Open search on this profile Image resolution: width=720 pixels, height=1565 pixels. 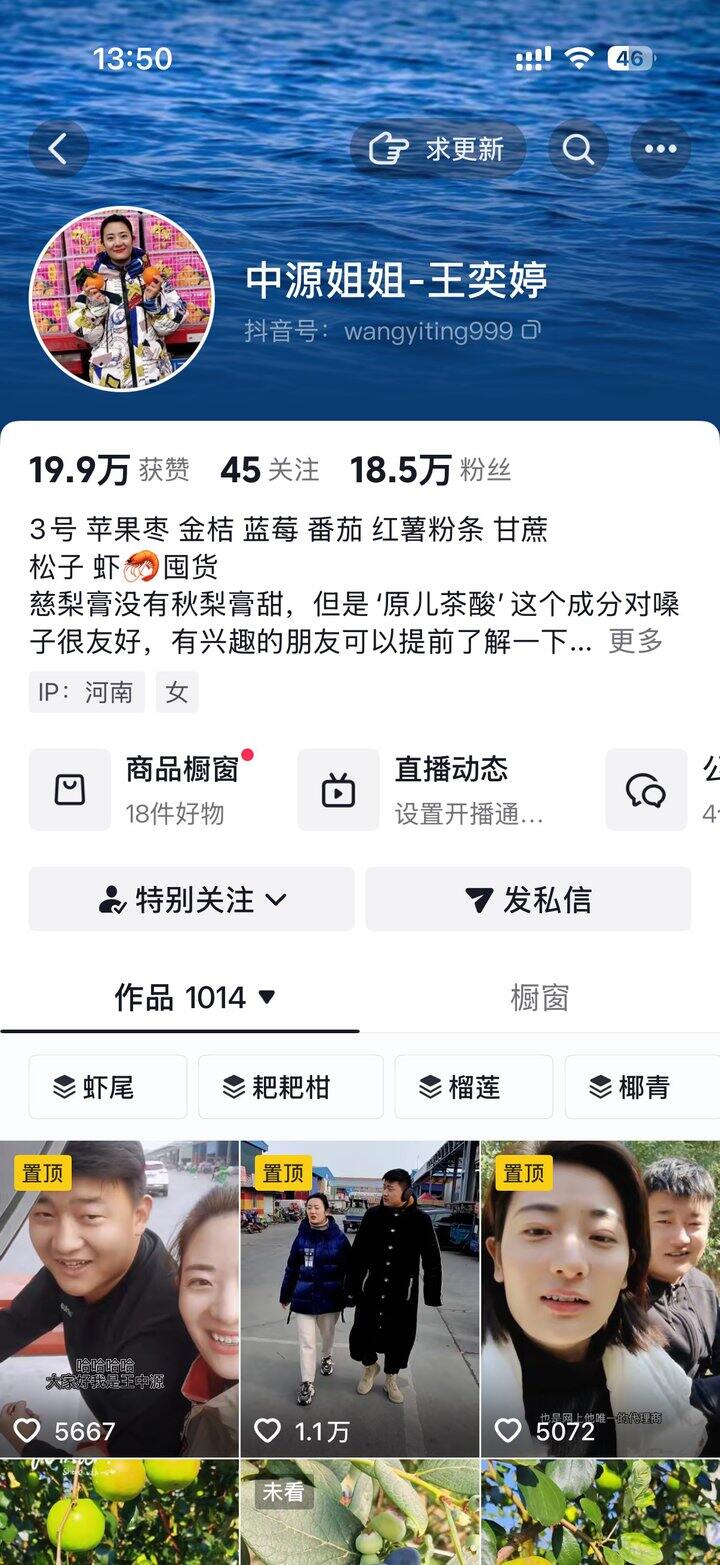click(x=578, y=149)
